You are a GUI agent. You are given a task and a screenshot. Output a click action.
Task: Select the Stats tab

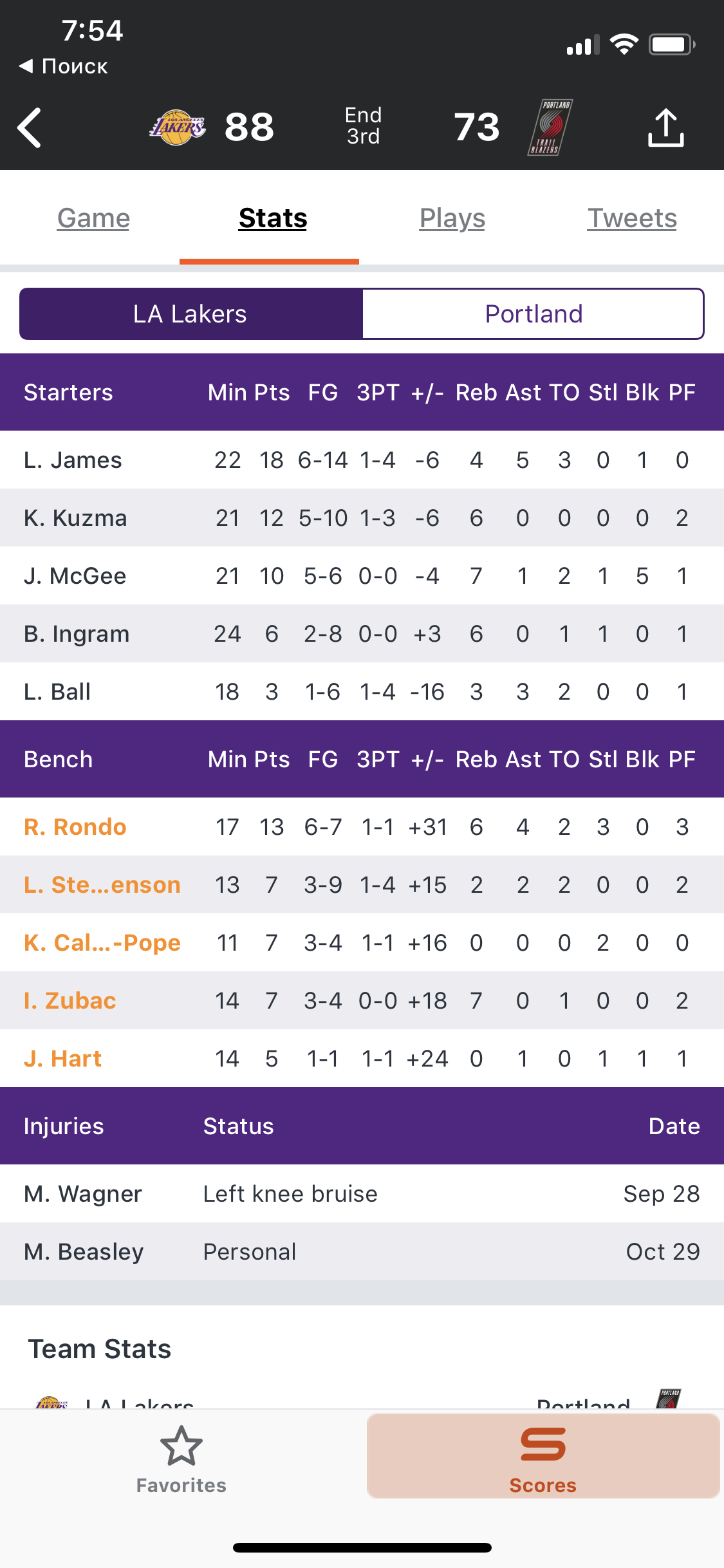click(273, 218)
